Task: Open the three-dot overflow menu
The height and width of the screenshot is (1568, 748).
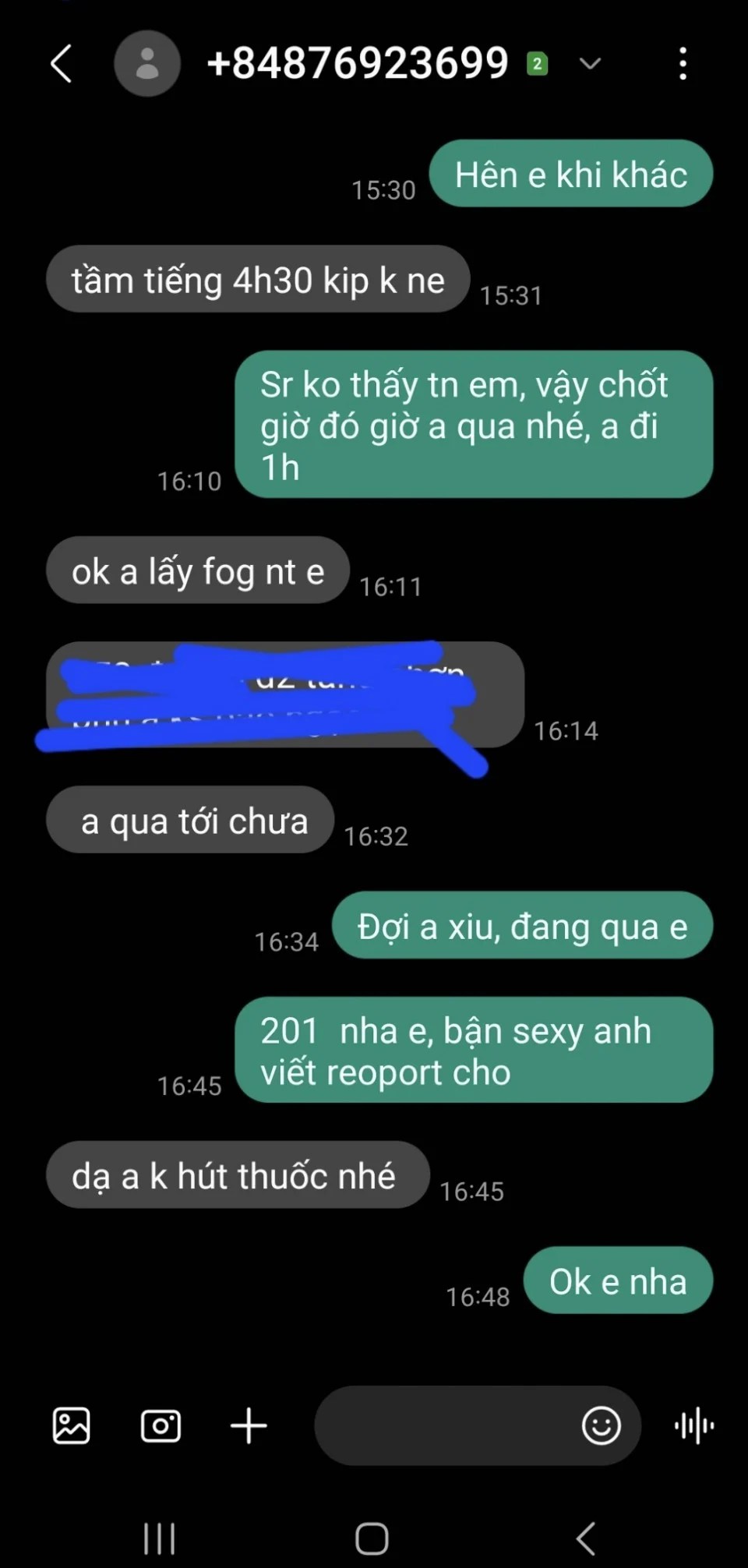Action: coord(683,64)
